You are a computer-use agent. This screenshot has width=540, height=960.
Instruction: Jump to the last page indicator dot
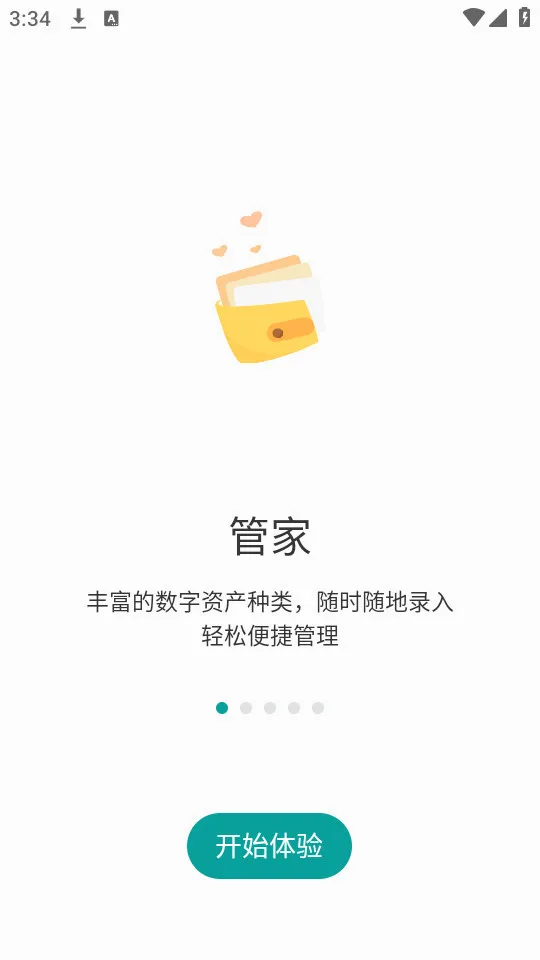click(318, 708)
